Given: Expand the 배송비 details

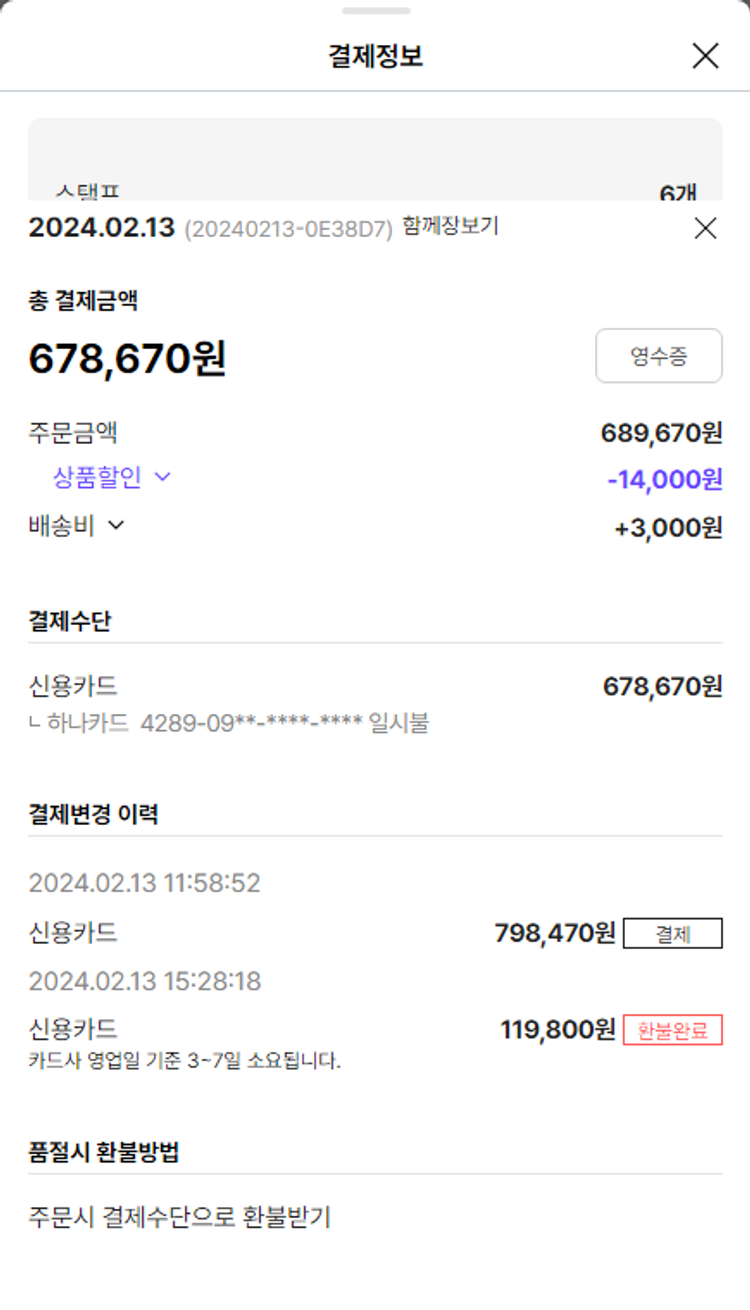Looking at the screenshot, I should click(77, 525).
